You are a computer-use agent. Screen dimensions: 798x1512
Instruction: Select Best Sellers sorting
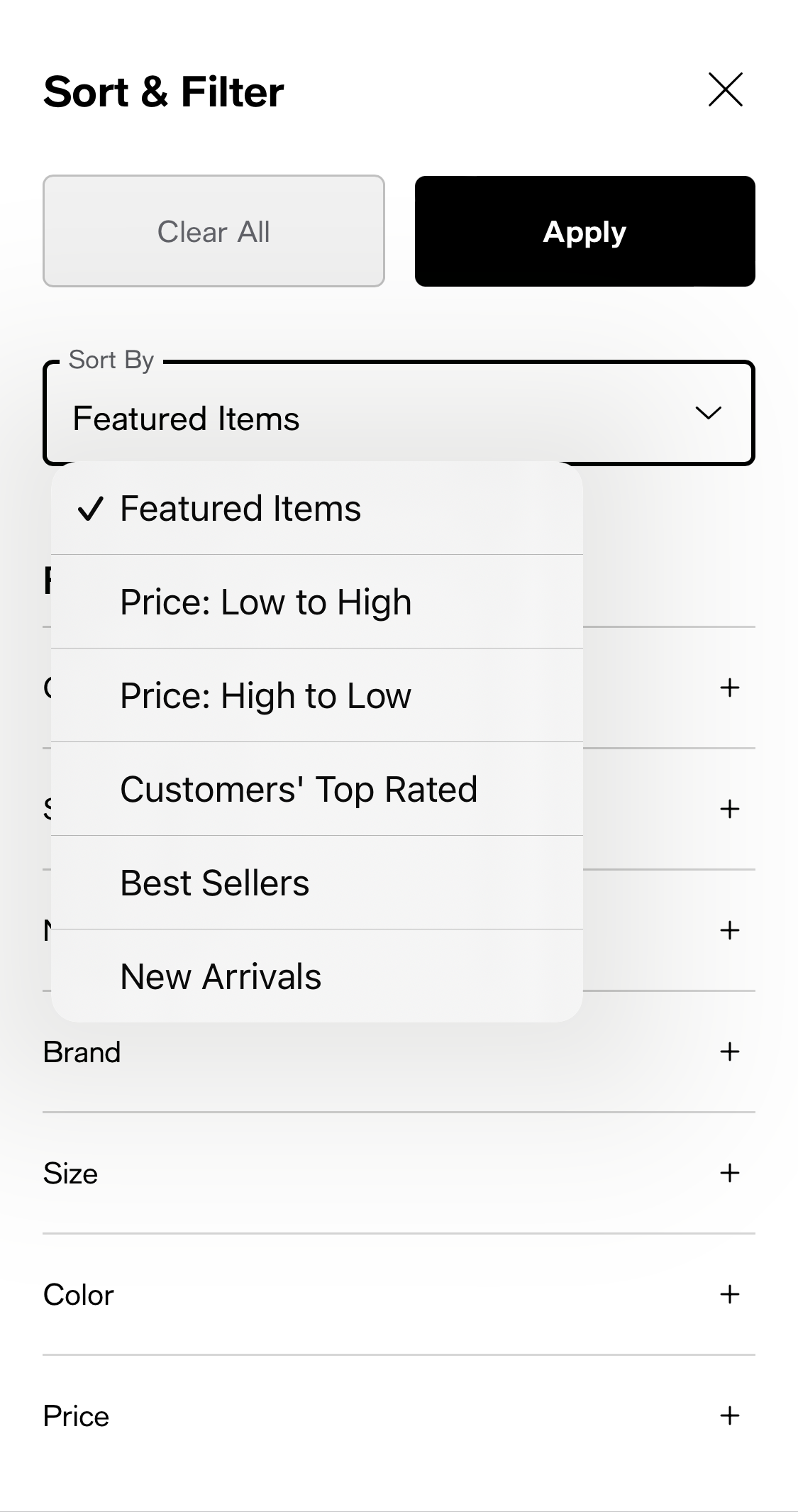pyautogui.click(x=214, y=882)
